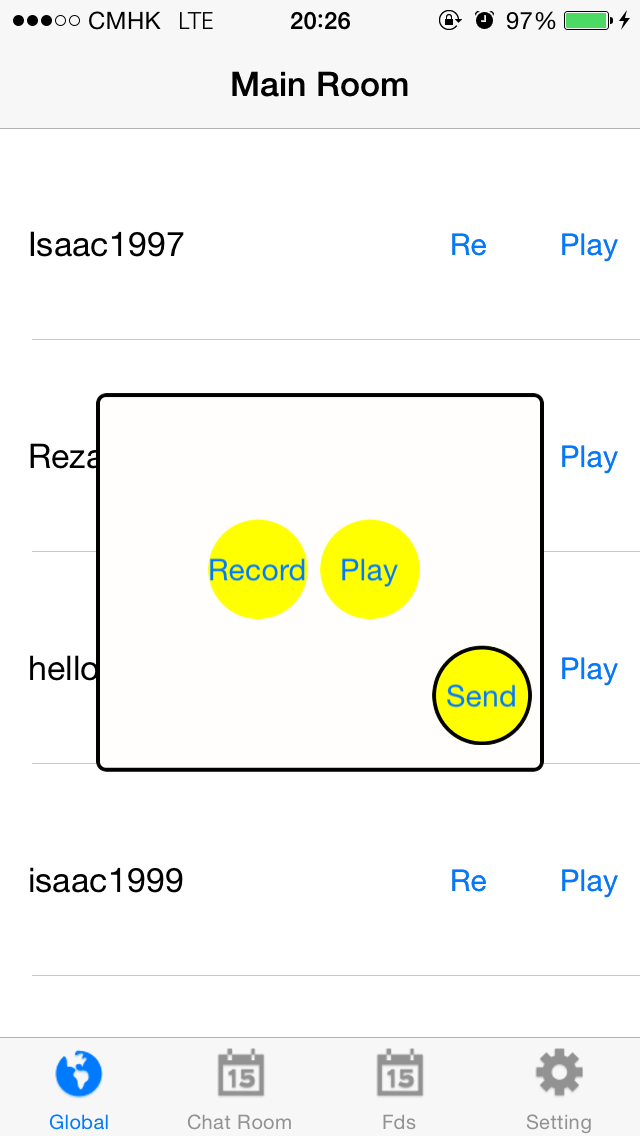Play Isaac1997's message
640x1136 pixels.
(589, 246)
